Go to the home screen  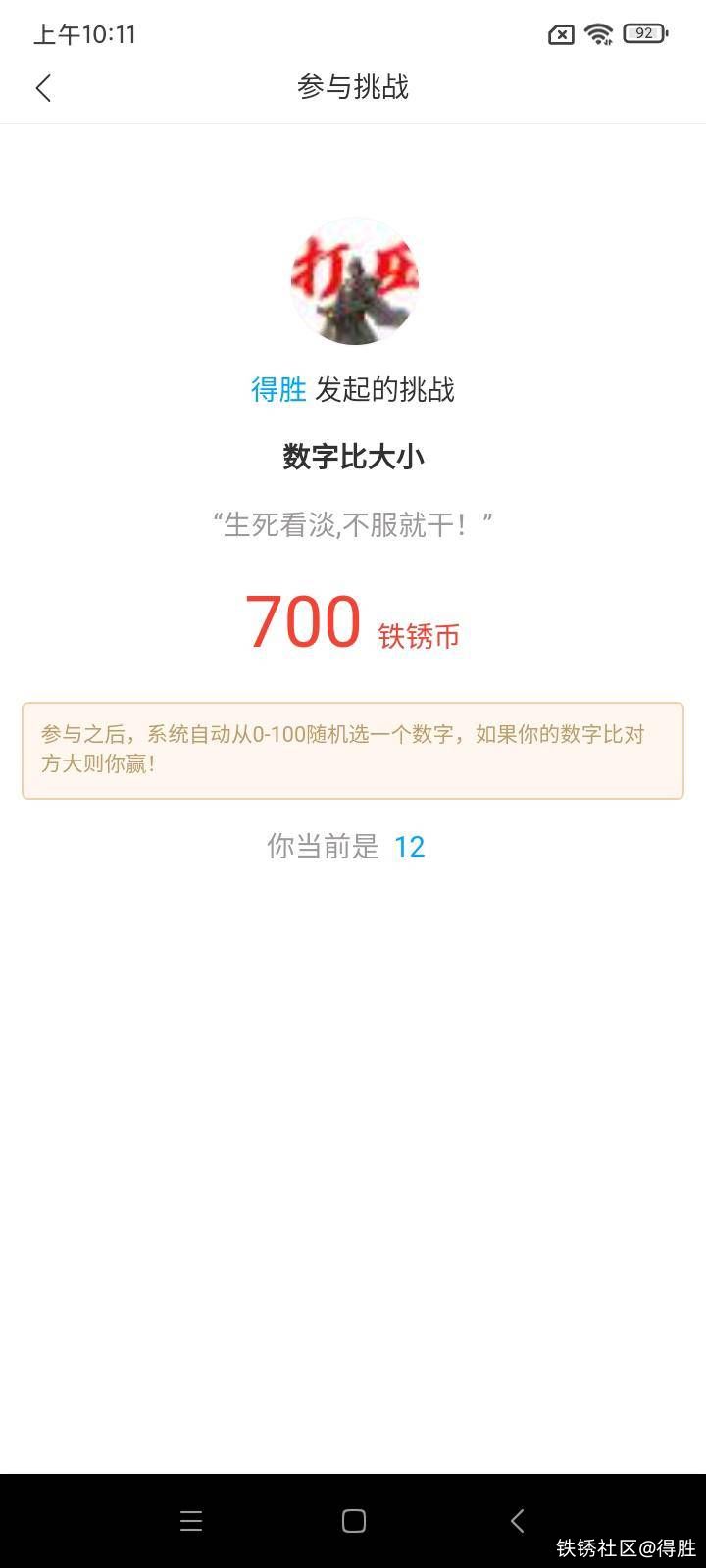[353, 1521]
